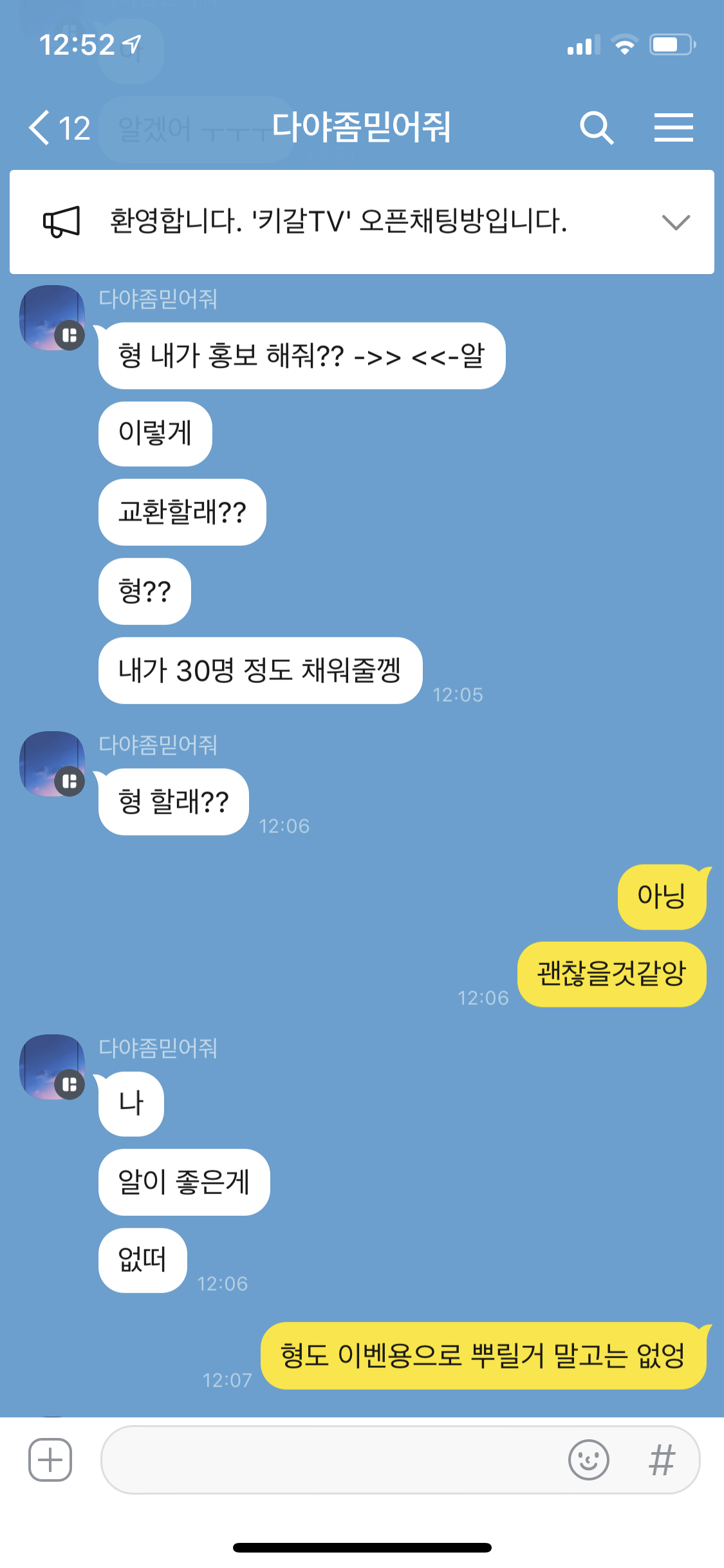
Task: Focus the message input field
Action: click(x=328, y=1459)
